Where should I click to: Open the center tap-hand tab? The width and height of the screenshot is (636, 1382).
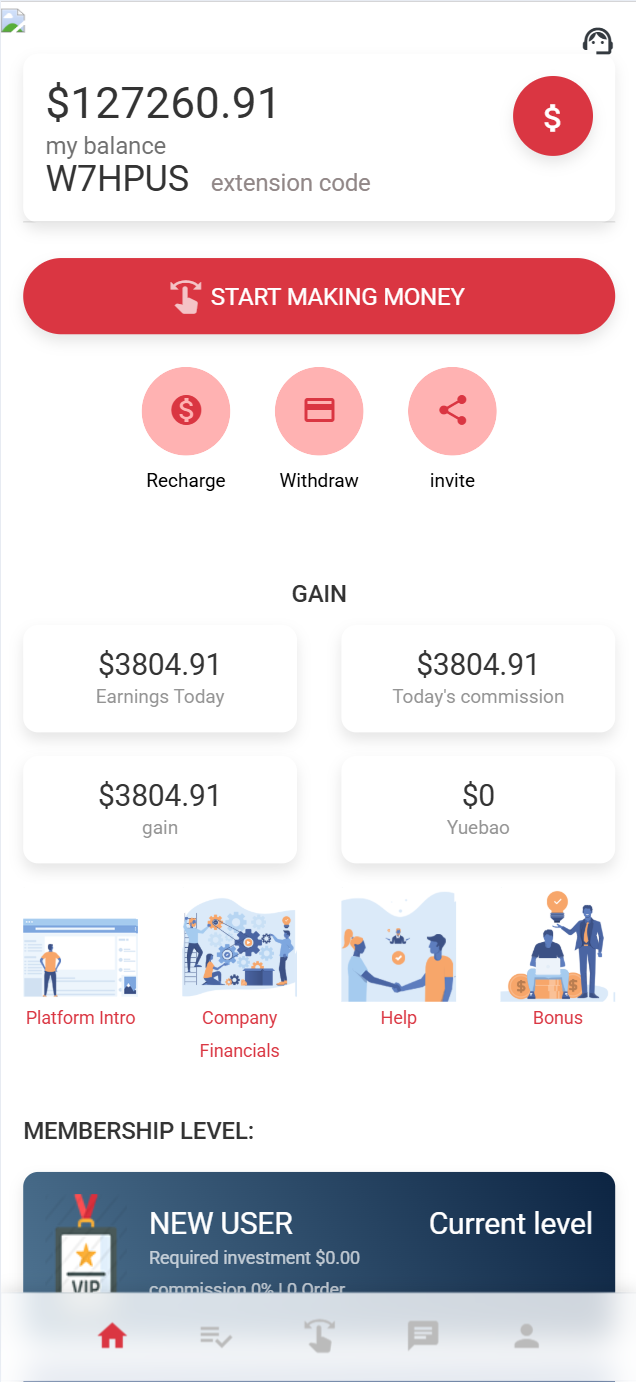coord(319,1336)
